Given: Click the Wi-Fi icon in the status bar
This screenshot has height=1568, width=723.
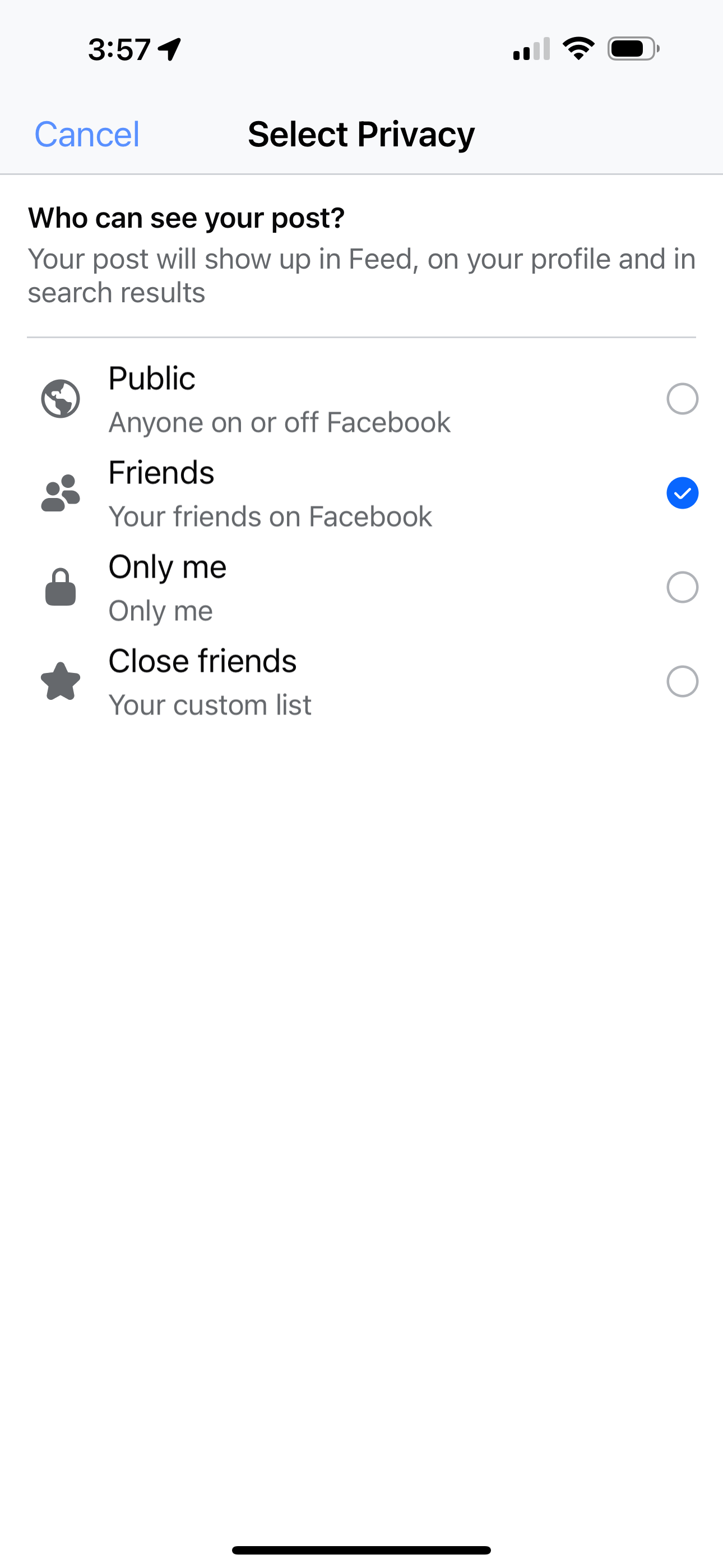Looking at the screenshot, I should 577,49.
